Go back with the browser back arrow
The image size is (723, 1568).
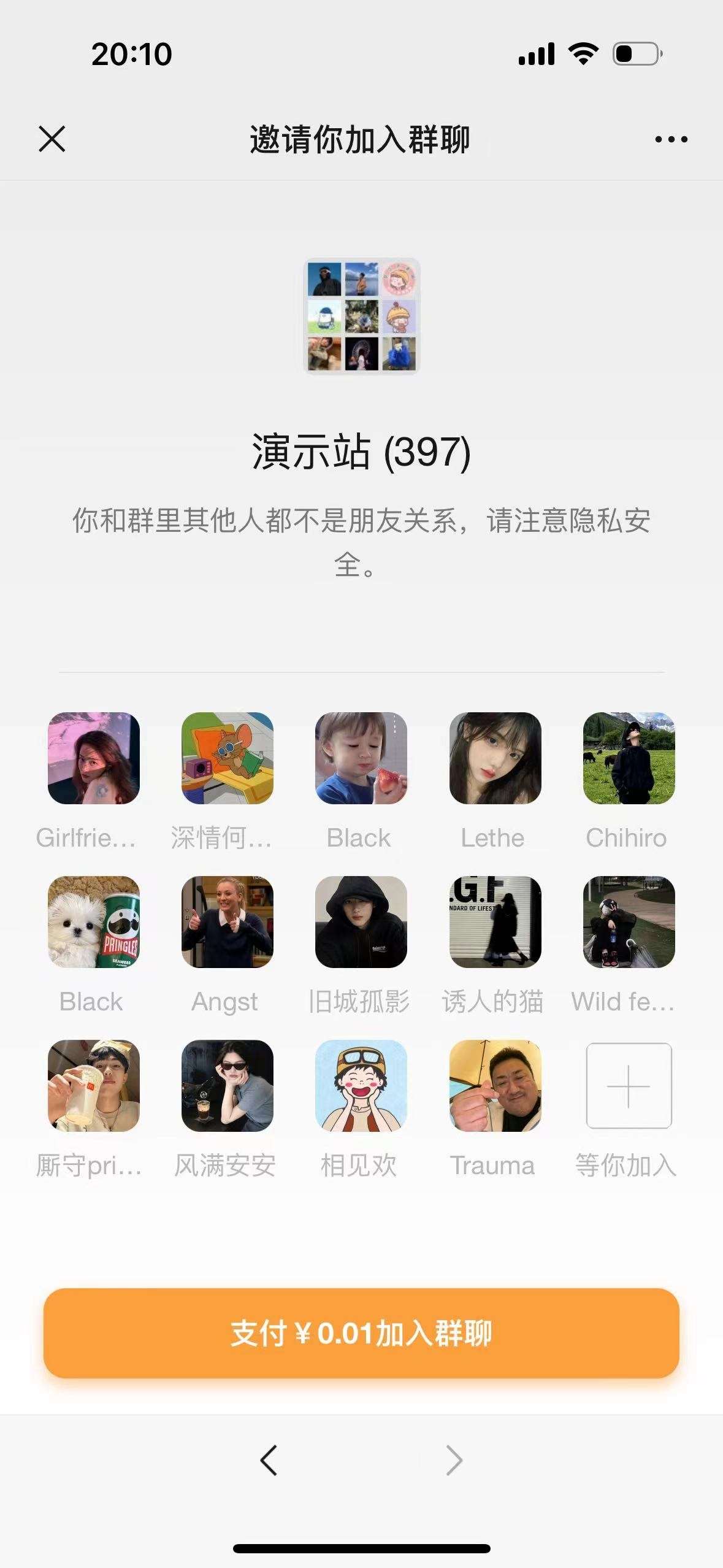(269, 1459)
